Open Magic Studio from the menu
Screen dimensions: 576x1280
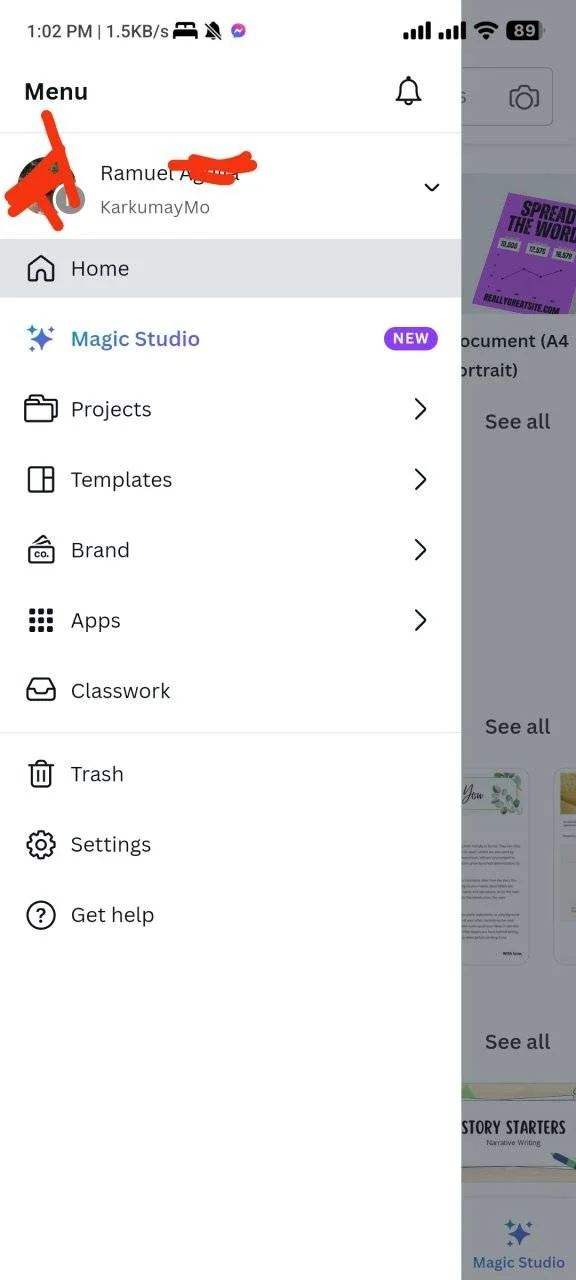point(230,339)
